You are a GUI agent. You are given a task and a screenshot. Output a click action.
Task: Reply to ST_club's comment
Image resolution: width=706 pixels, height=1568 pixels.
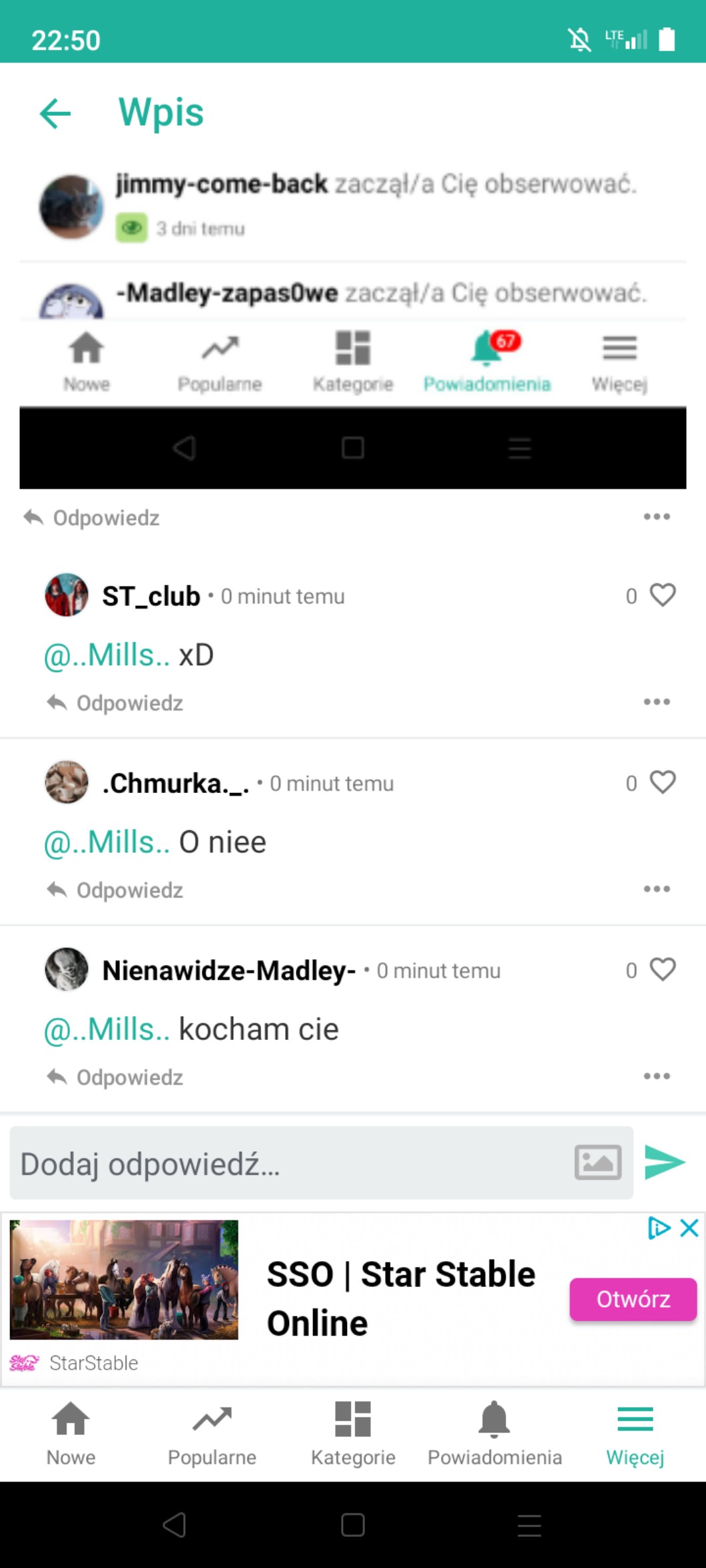coord(115,703)
